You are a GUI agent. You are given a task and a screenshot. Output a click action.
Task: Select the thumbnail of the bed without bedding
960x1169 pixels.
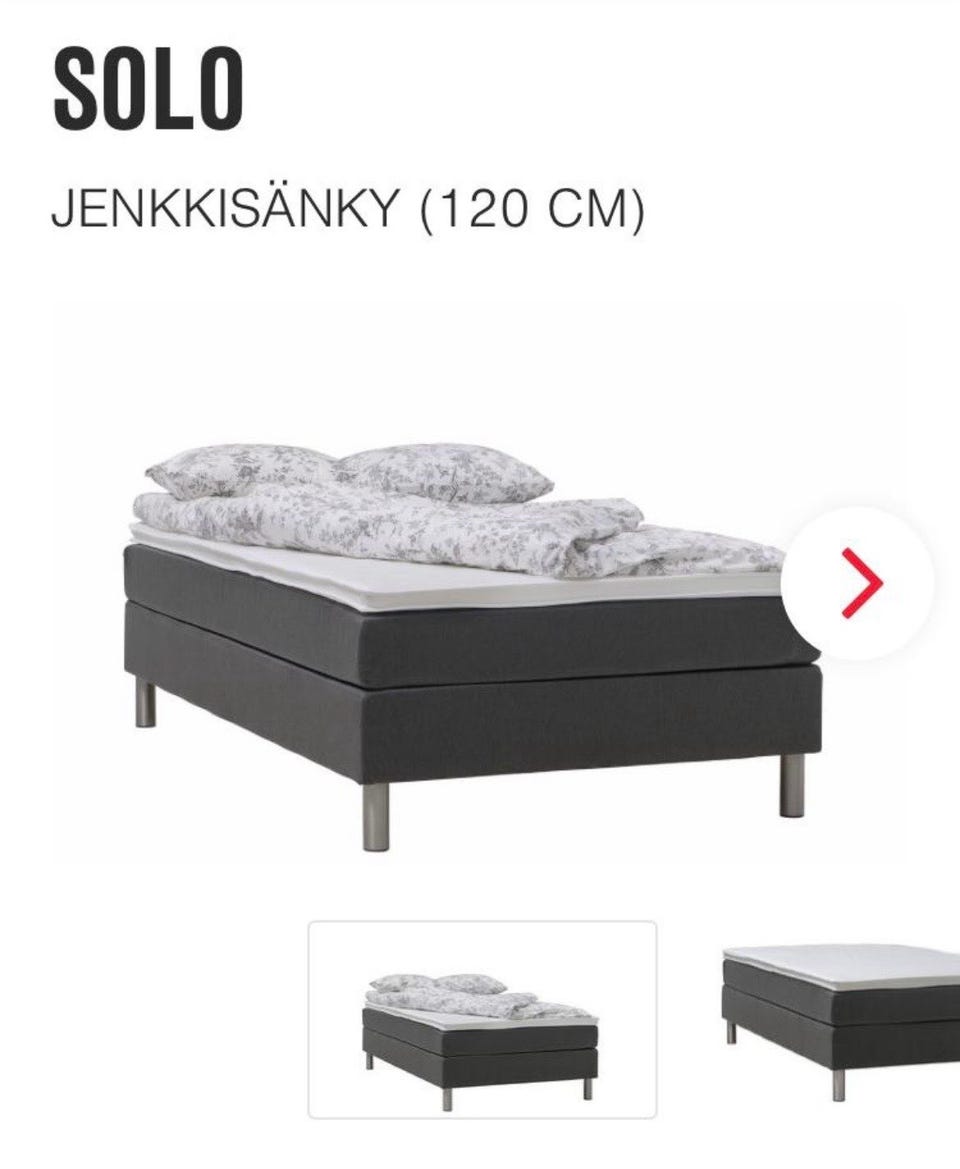point(842,1019)
